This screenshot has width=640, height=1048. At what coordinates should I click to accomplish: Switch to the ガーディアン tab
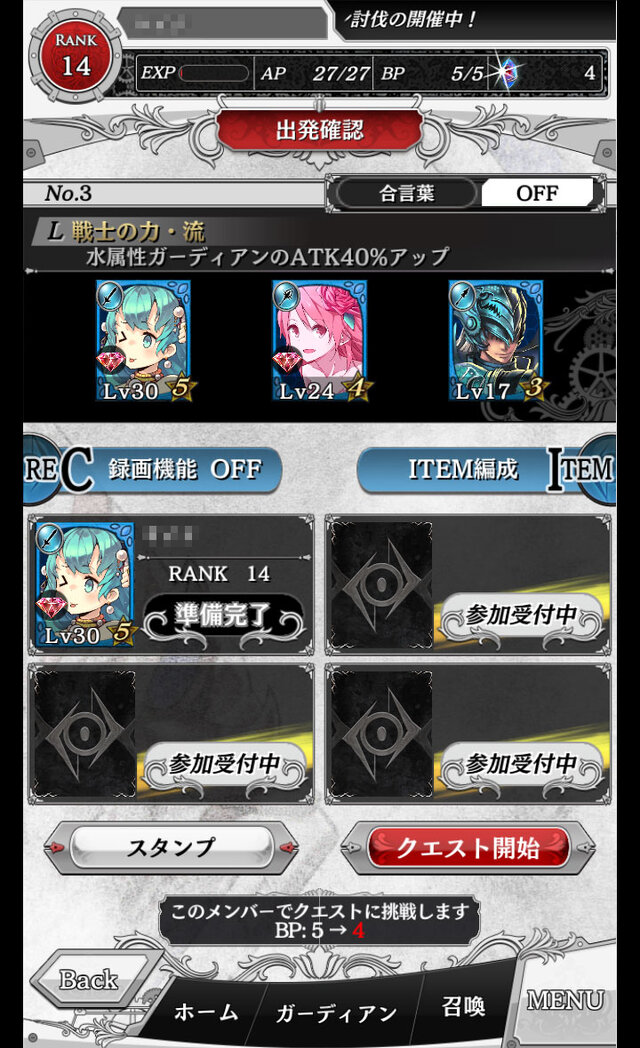[x=337, y=1012]
